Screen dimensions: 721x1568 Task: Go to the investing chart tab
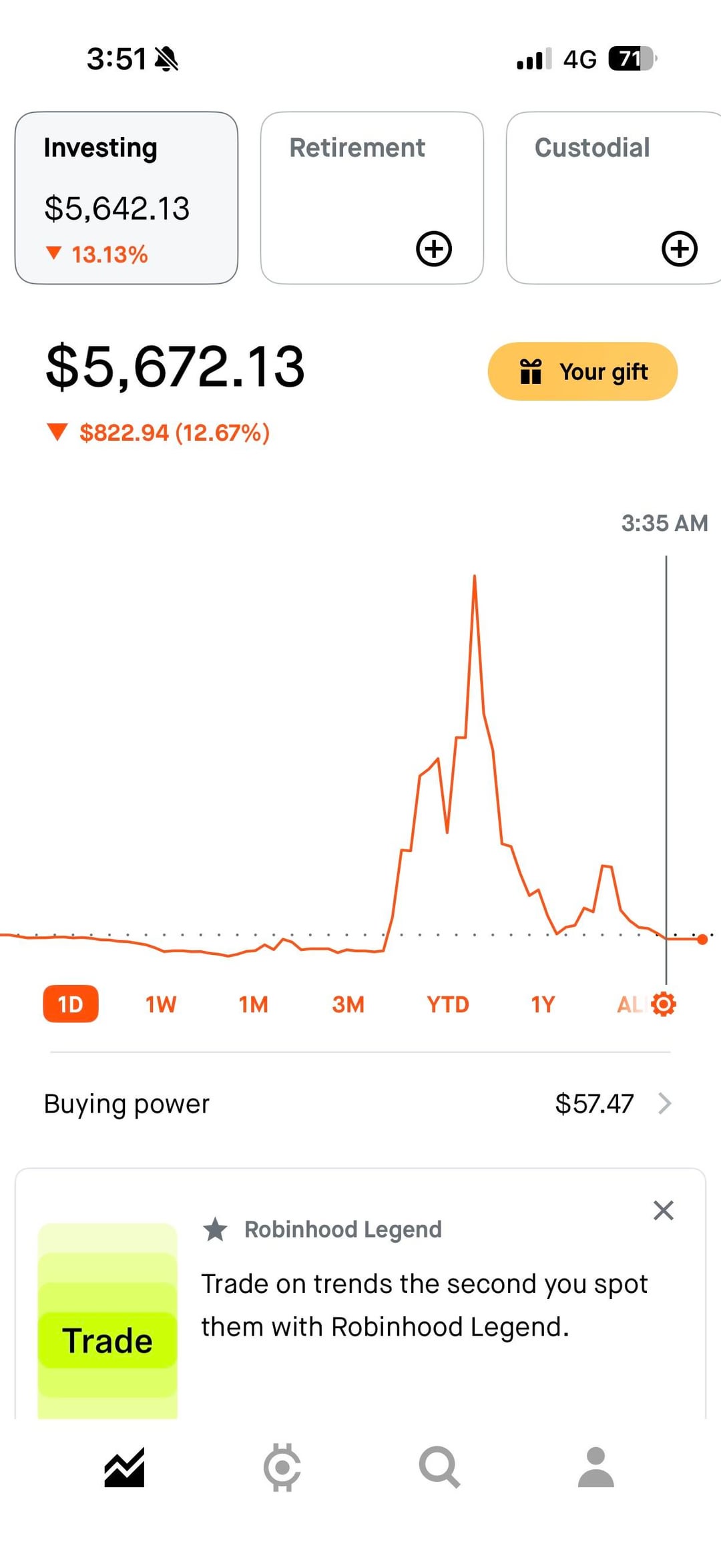[x=124, y=1467]
